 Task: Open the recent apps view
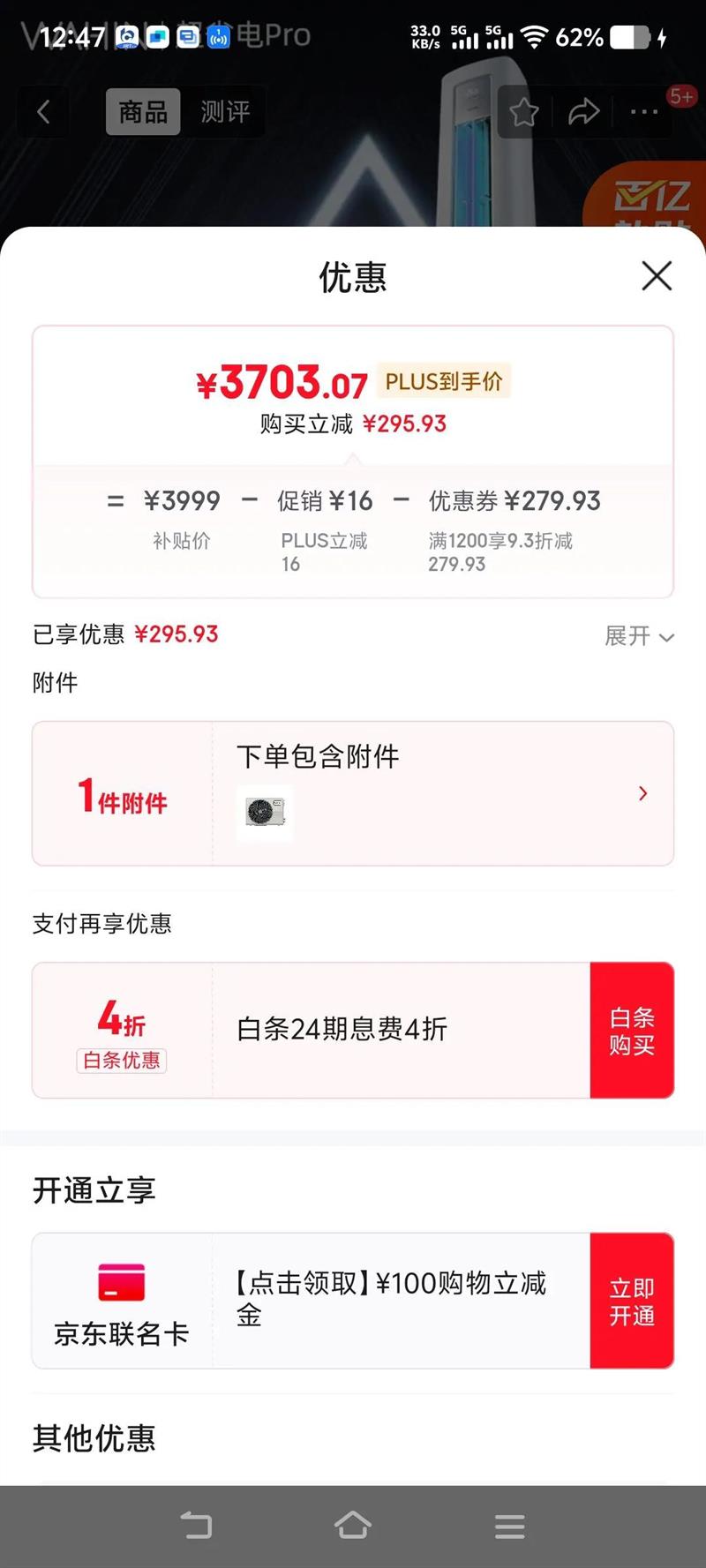click(509, 1526)
